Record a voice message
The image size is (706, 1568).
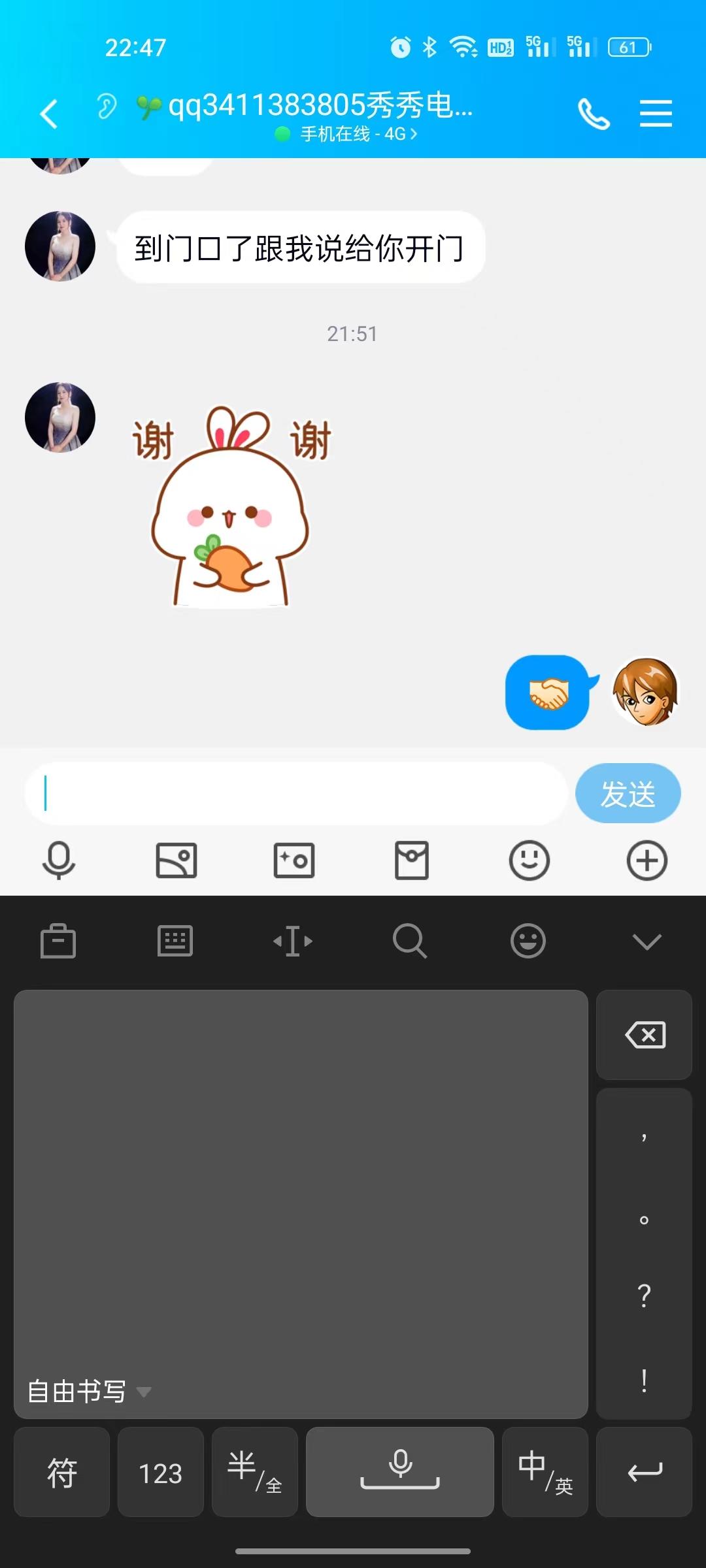click(x=59, y=860)
